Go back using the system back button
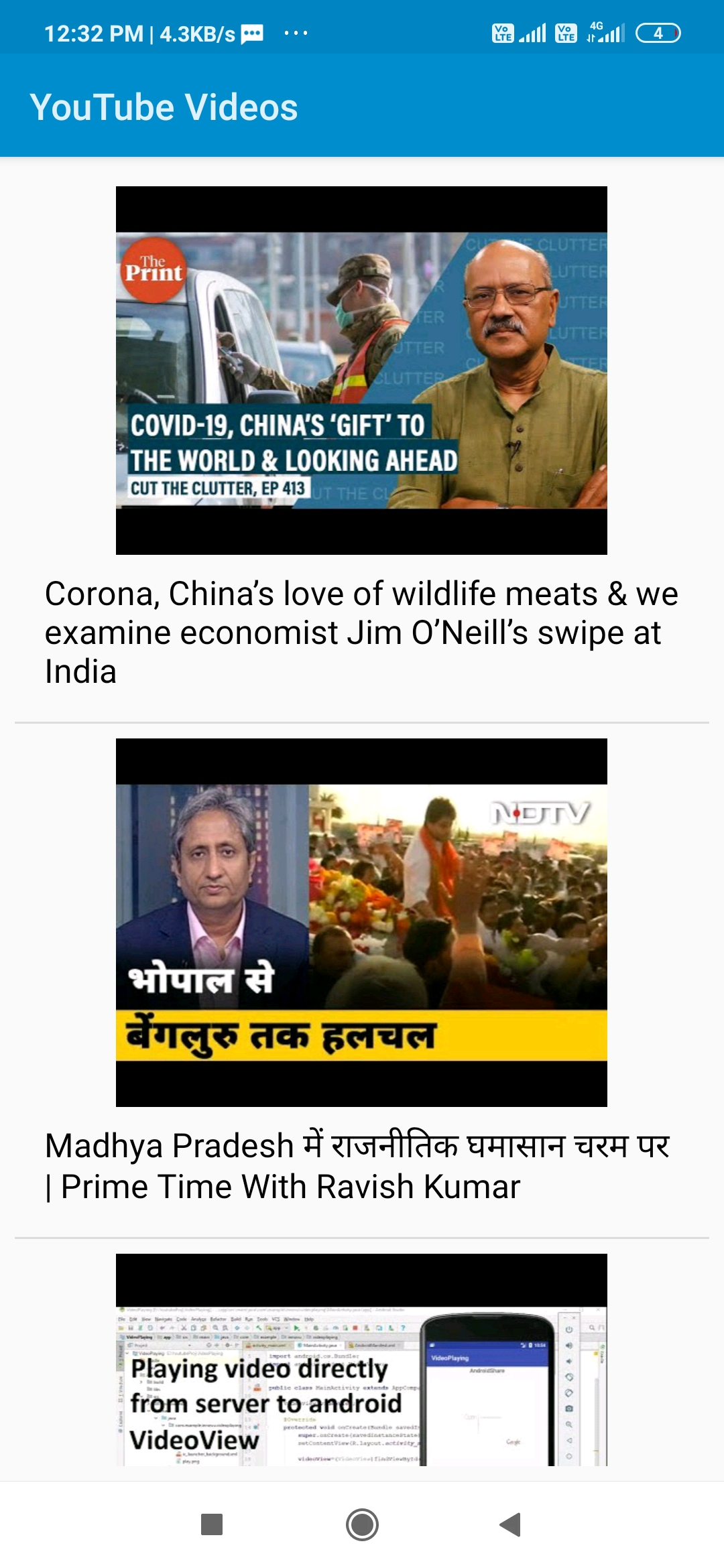 pos(511,1524)
